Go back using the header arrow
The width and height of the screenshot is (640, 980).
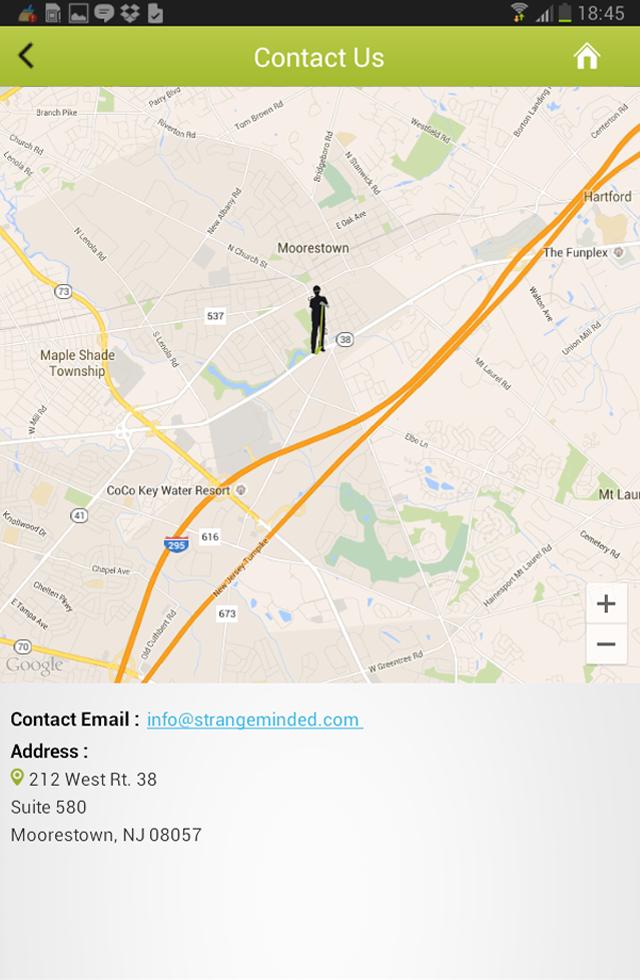(27, 57)
